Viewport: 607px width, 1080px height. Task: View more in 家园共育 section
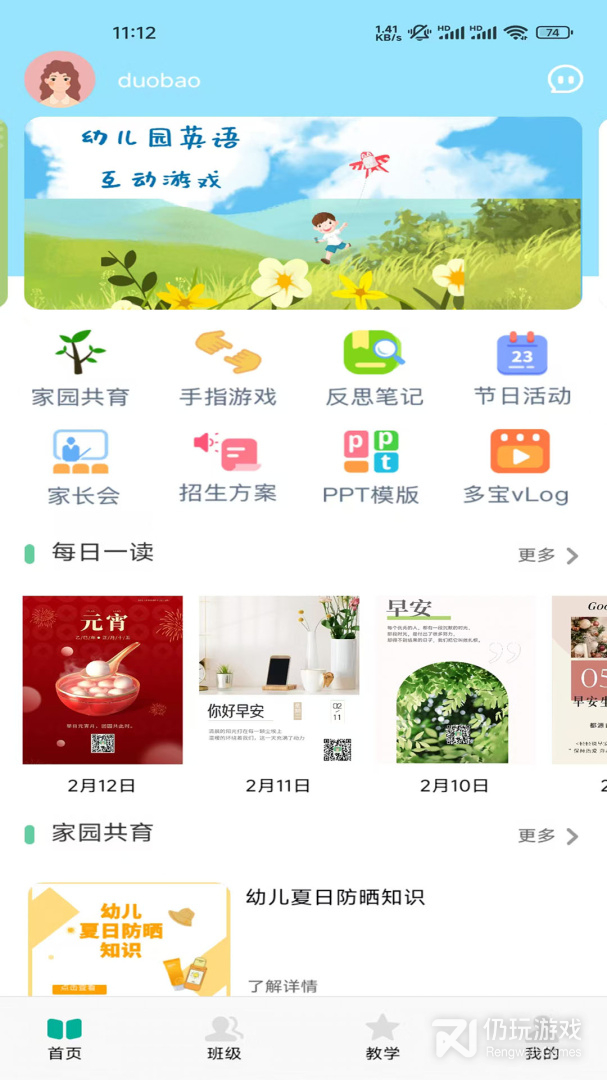pyautogui.click(x=548, y=835)
